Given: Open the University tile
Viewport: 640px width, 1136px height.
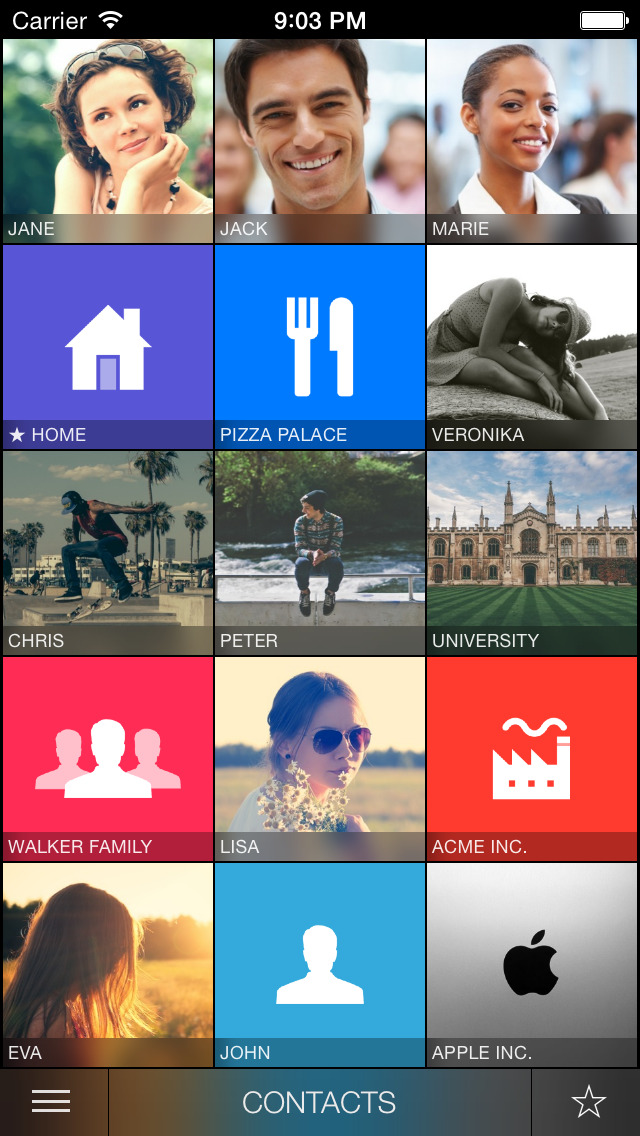Looking at the screenshot, I should [532, 552].
